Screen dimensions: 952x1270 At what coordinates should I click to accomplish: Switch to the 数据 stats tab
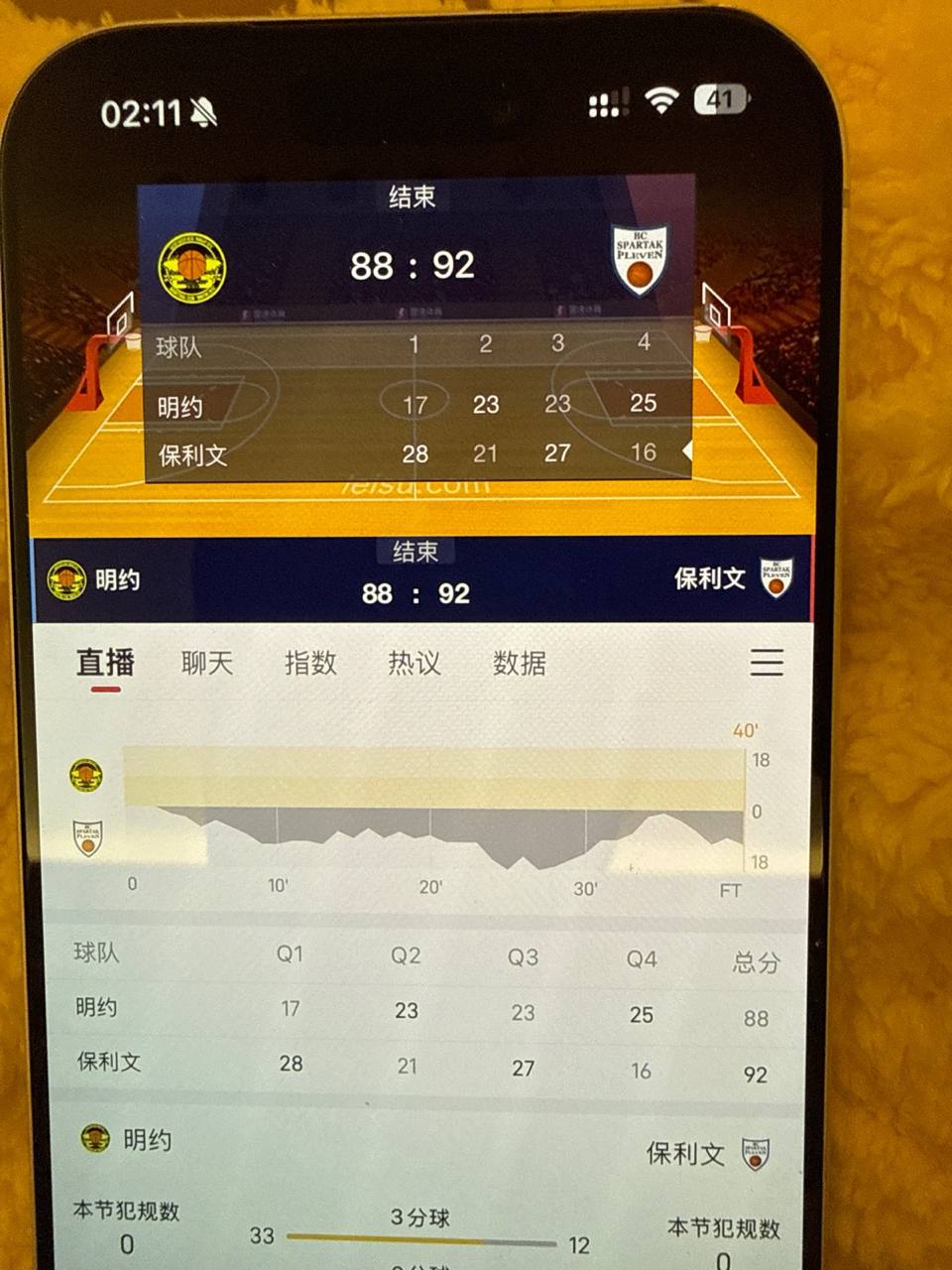pos(519,664)
